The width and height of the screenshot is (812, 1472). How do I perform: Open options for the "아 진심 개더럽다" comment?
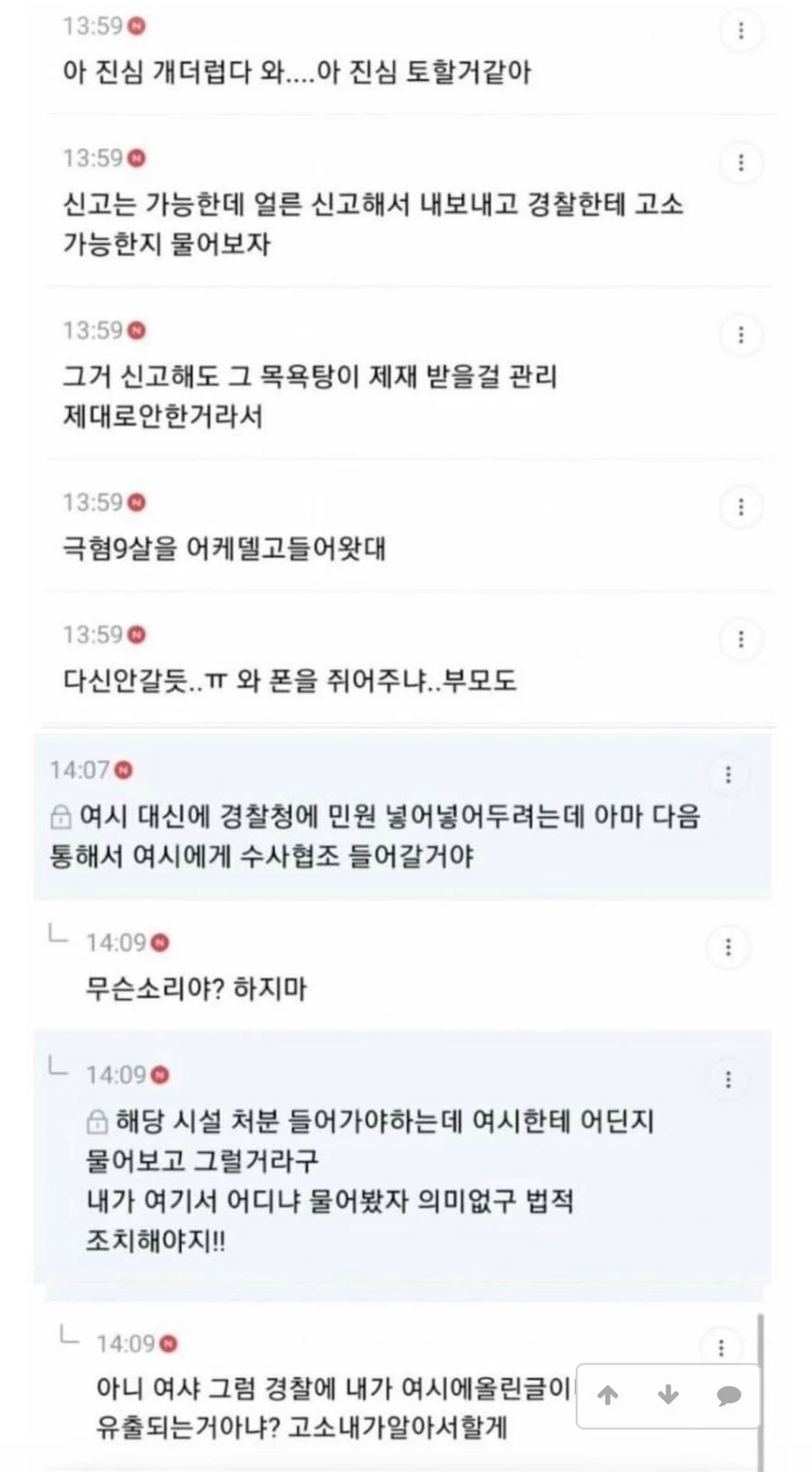click(741, 31)
